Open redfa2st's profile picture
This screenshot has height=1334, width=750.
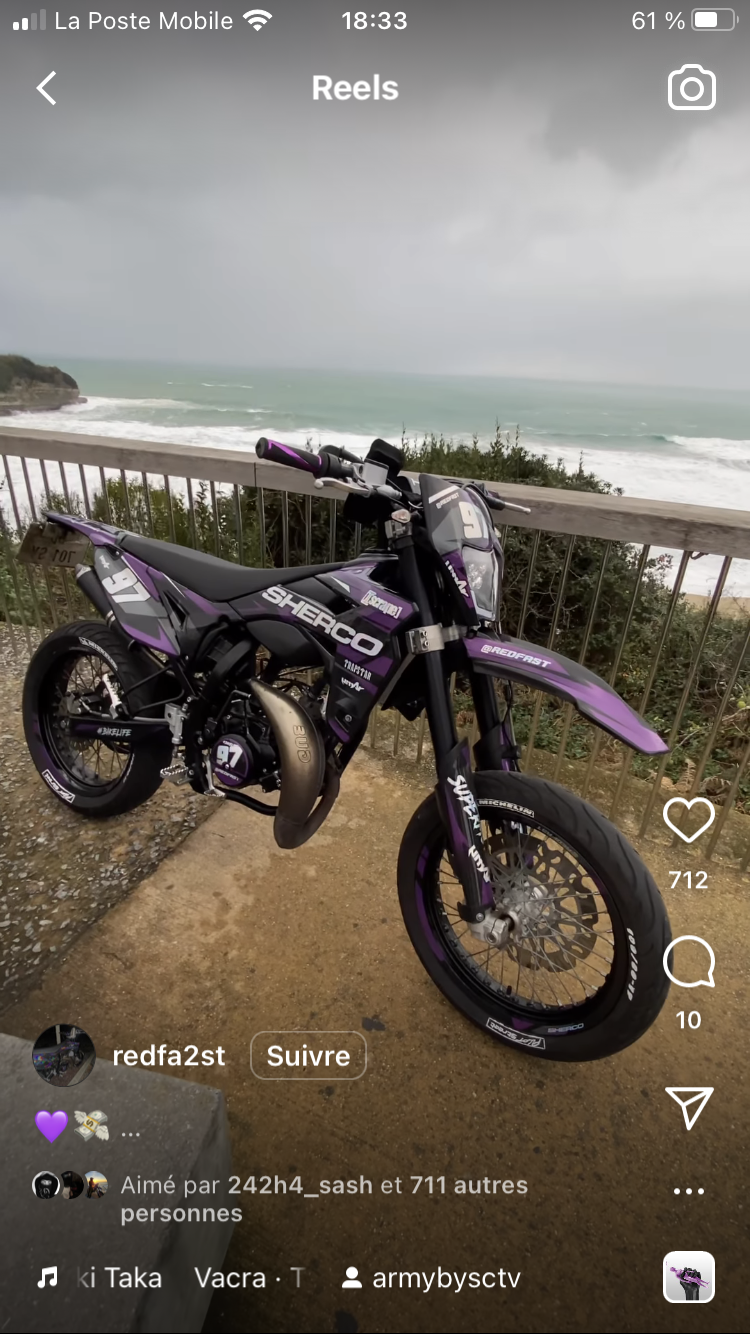tap(64, 1056)
